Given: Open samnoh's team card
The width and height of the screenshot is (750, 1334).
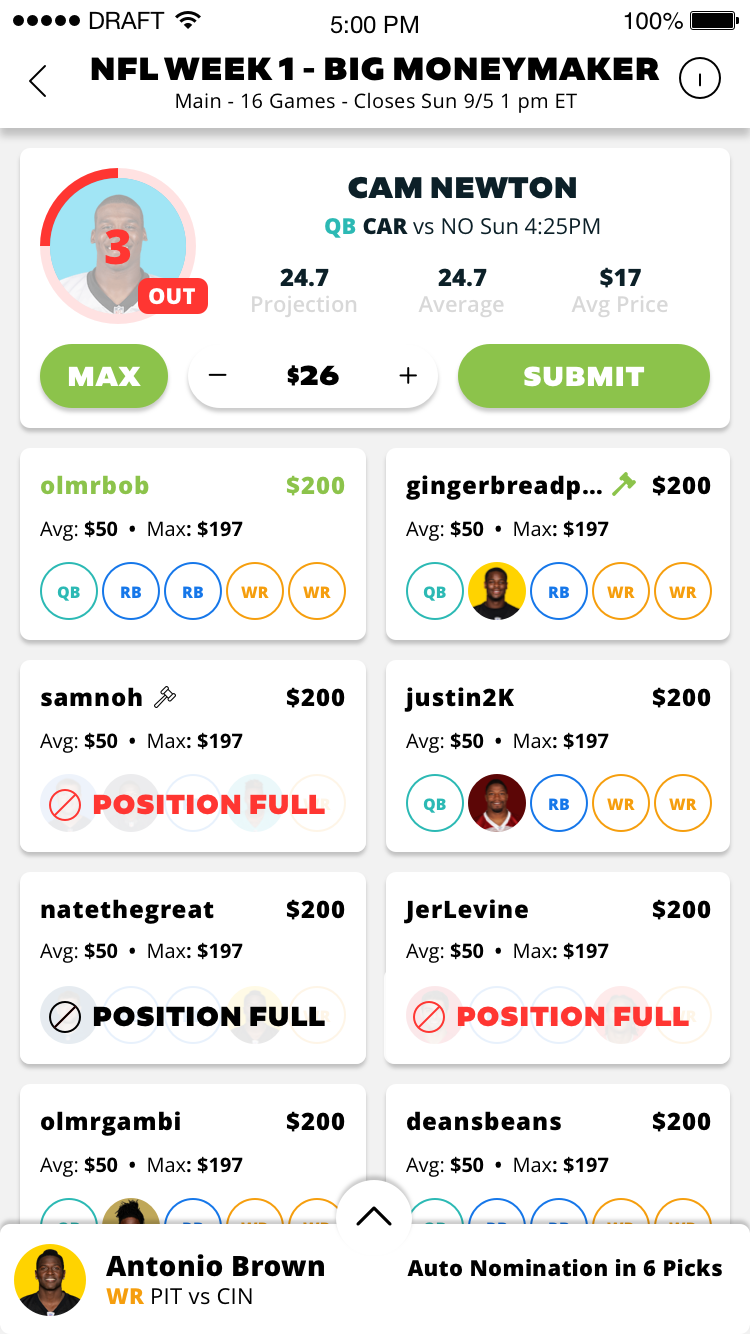Looking at the screenshot, I should [193, 756].
